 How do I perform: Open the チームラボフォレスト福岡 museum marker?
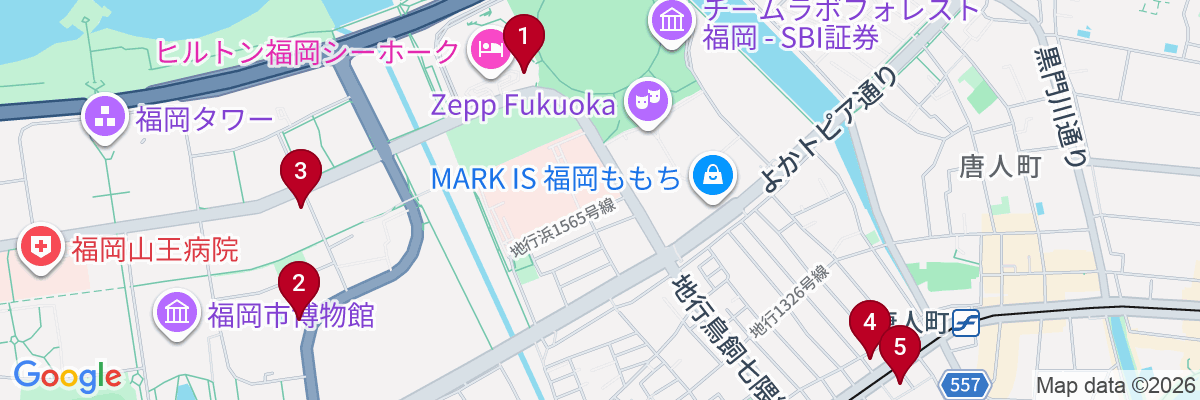(672, 19)
